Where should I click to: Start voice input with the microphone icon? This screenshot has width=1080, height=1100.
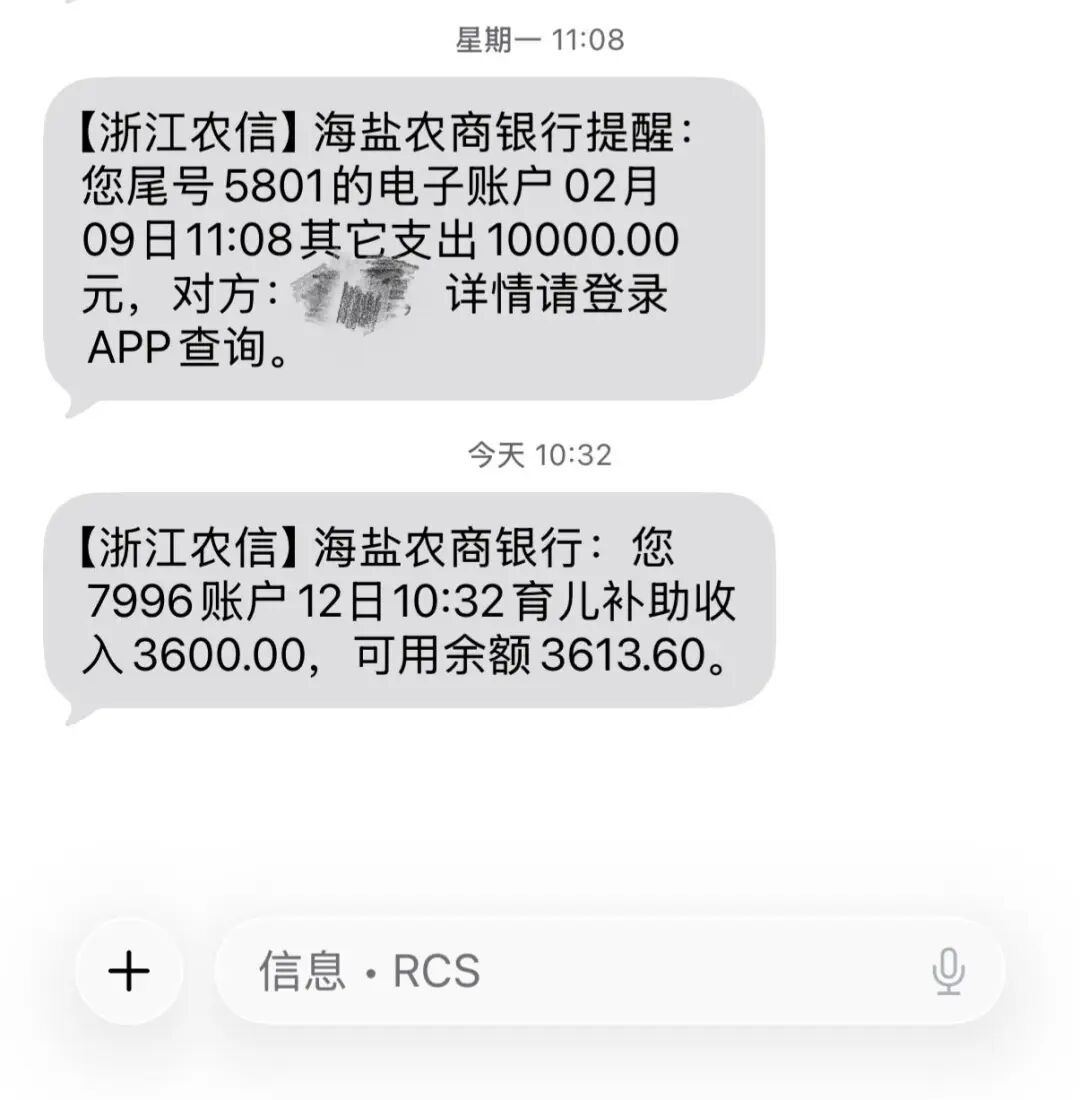(947, 971)
